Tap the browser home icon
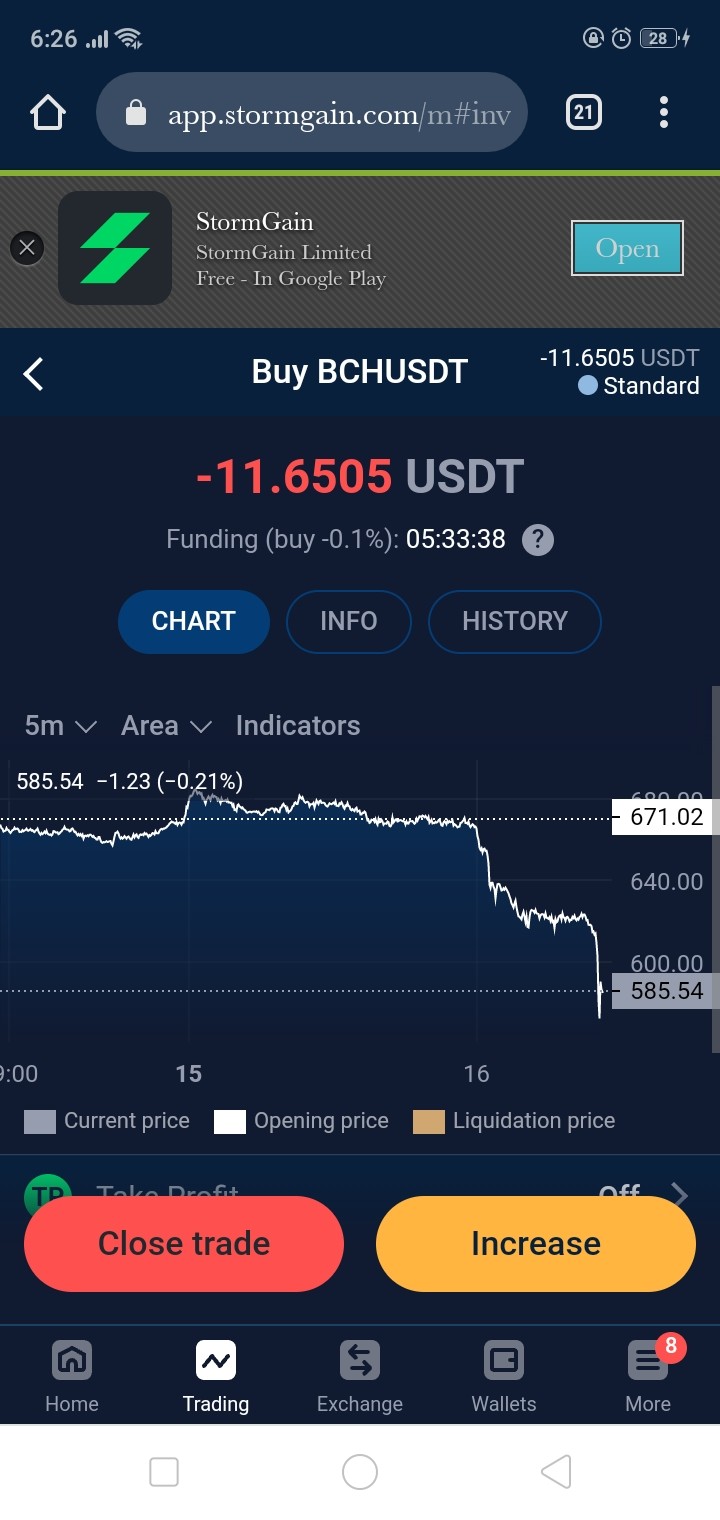This screenshot has width=720, height=1520. click(48, 113)
